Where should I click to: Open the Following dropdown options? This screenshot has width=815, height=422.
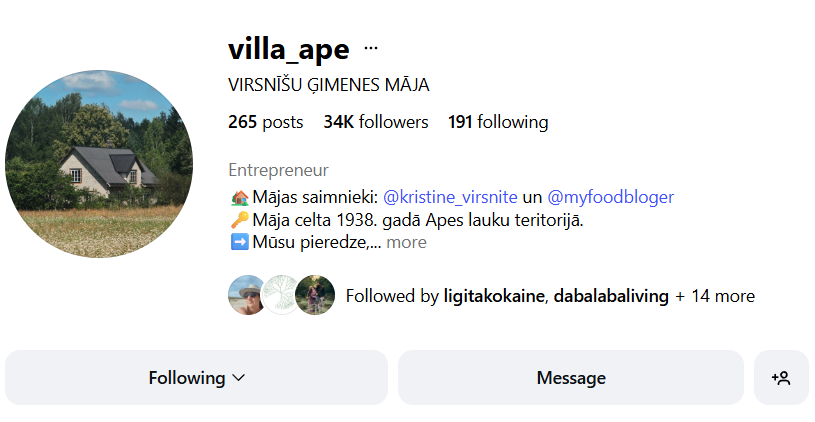[197, 378]
